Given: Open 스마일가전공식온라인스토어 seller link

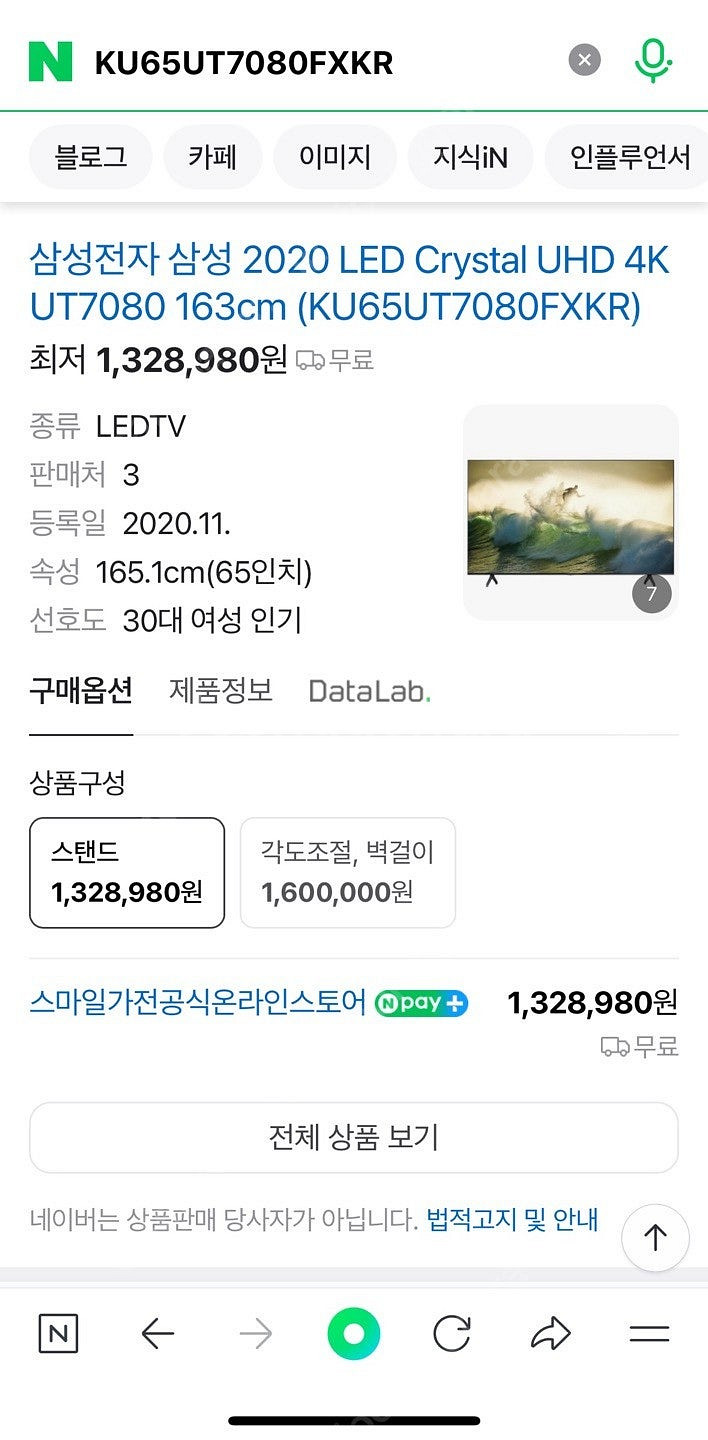Looking at the screenshot, I should [198, 1002].
